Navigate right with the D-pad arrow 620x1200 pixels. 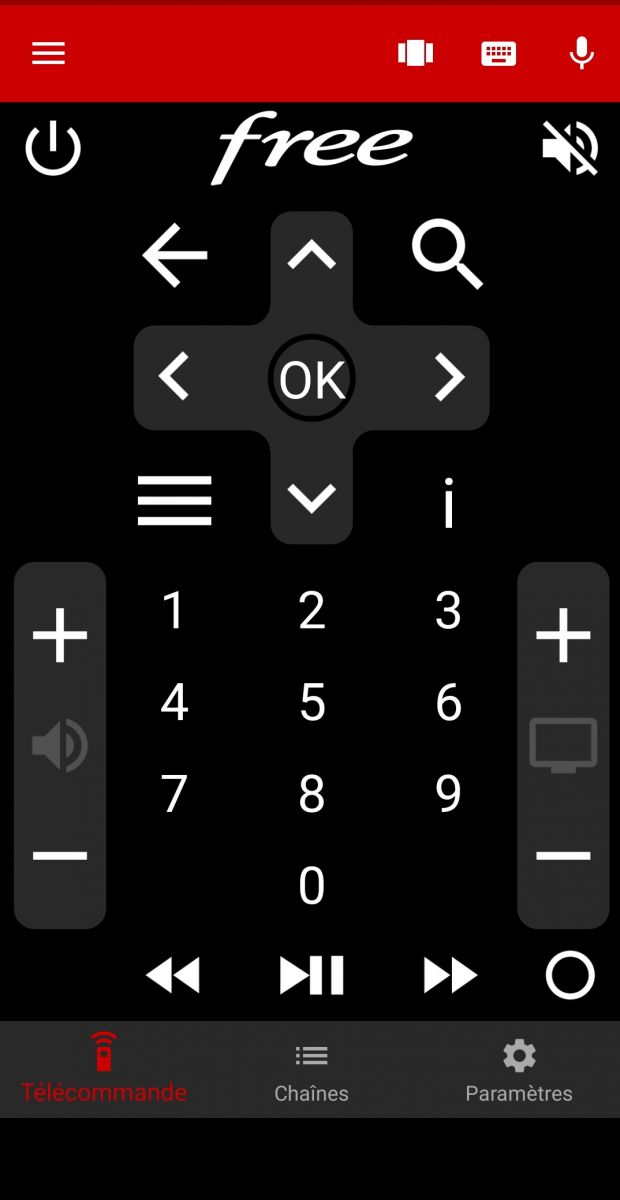(449, 378)
